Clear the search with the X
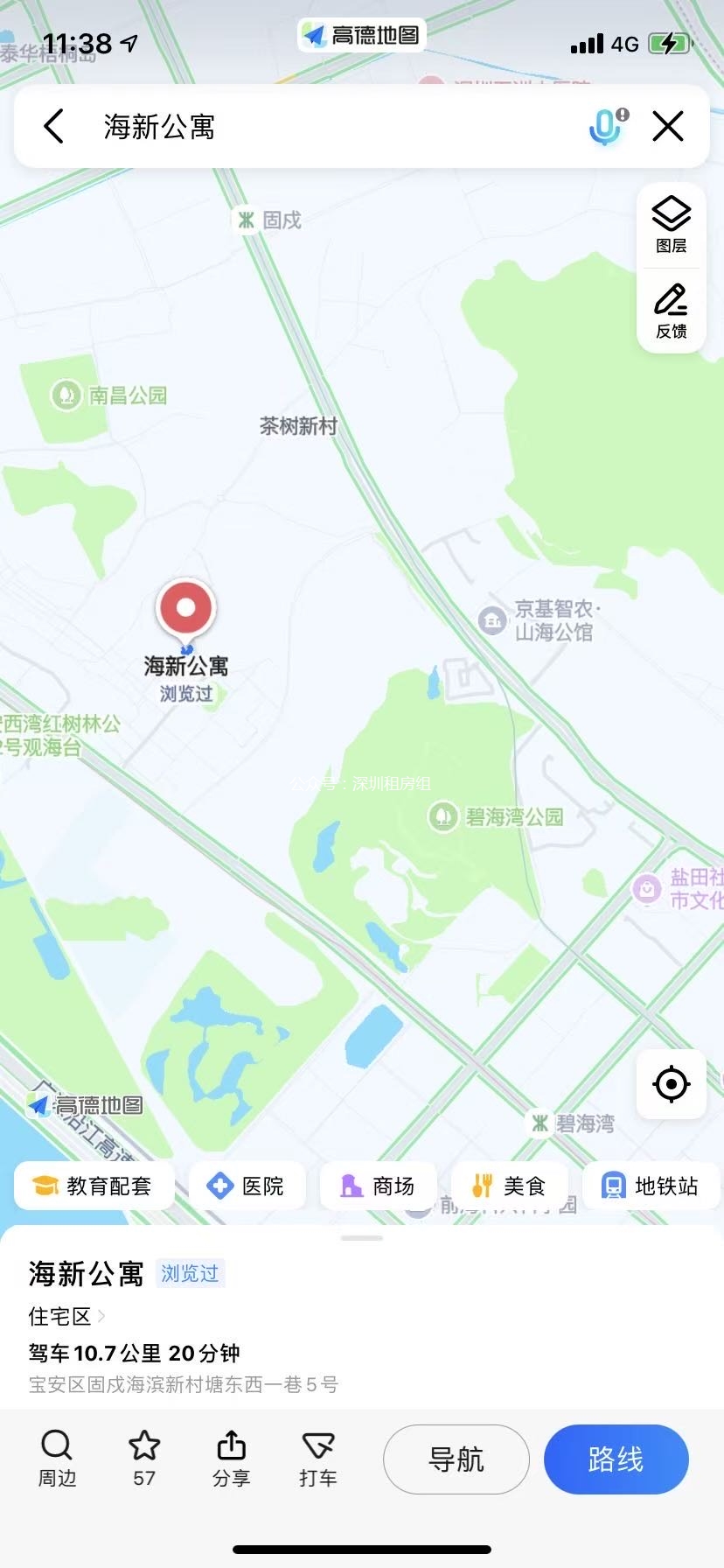This screenshot has width=724, height=1568. click(668, 127)
